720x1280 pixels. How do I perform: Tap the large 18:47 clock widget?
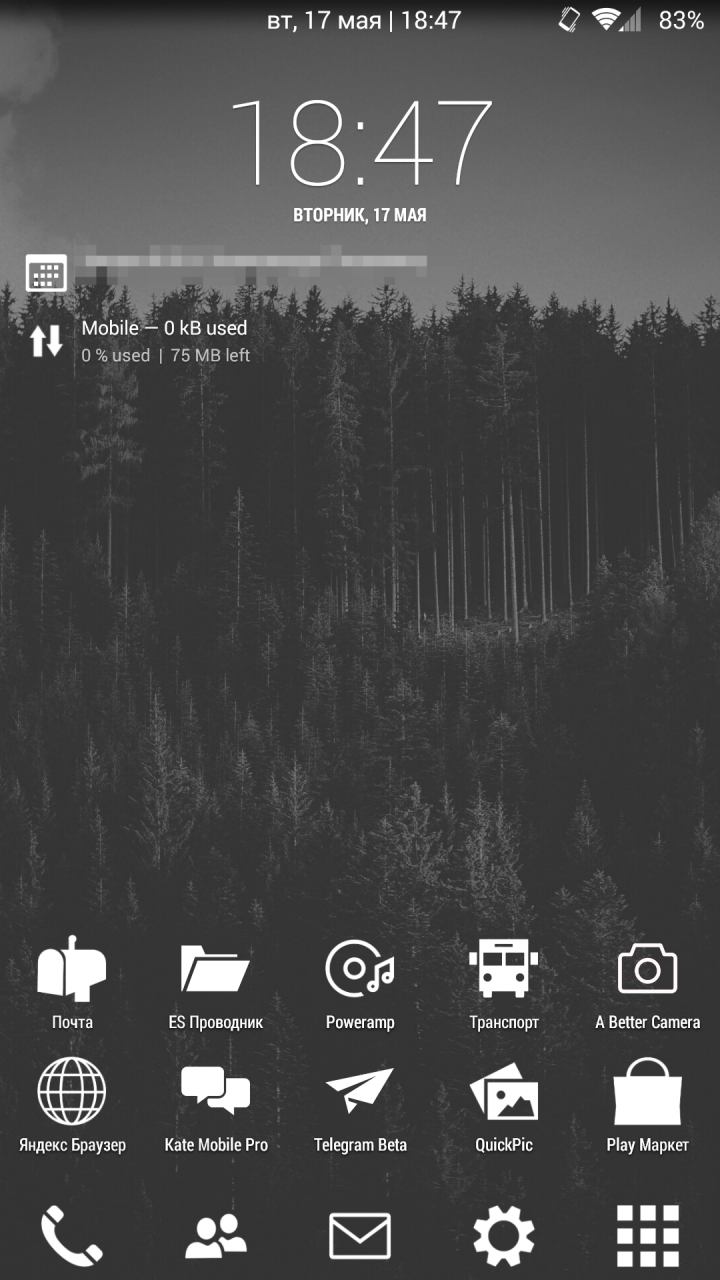click(360, 142)
